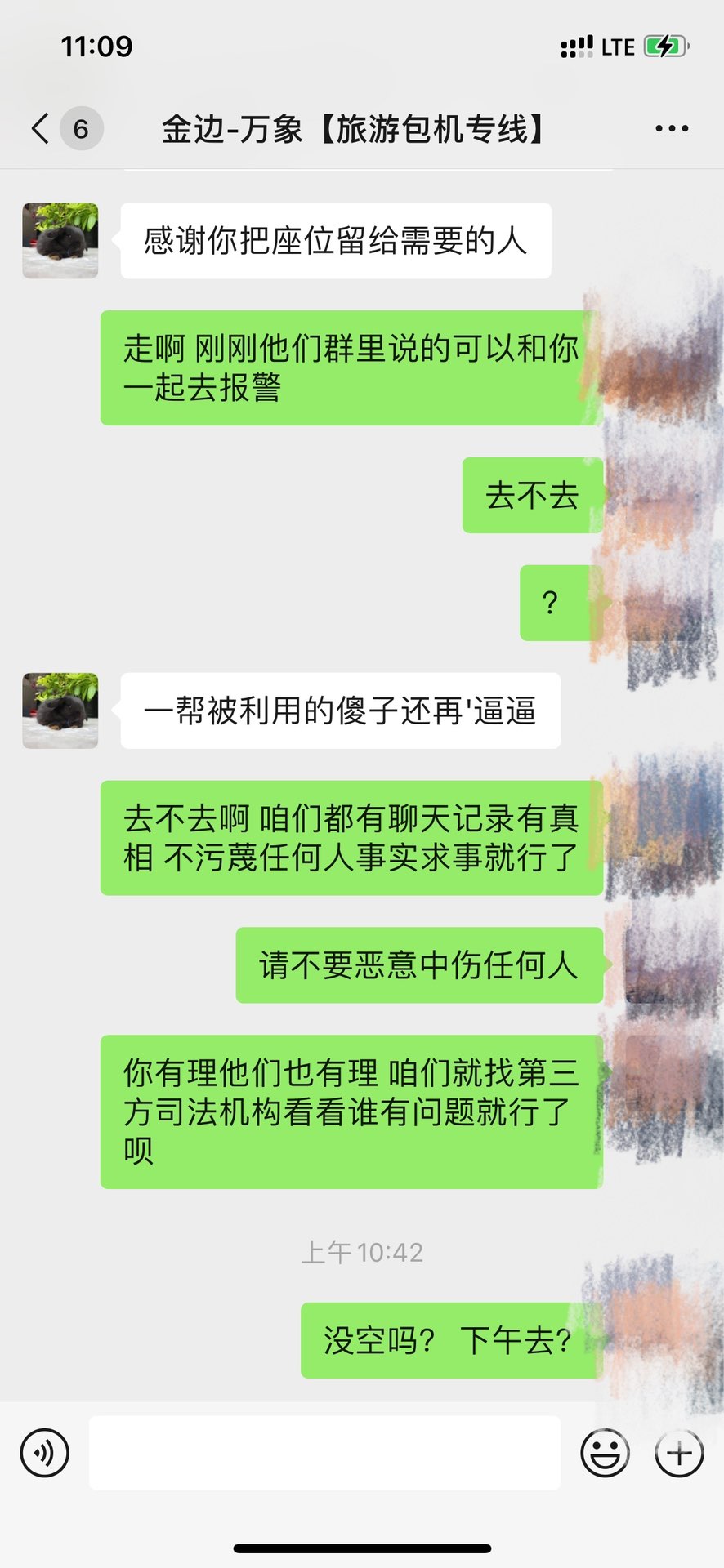Open the group chat overflow menu

tap(671, 129)
